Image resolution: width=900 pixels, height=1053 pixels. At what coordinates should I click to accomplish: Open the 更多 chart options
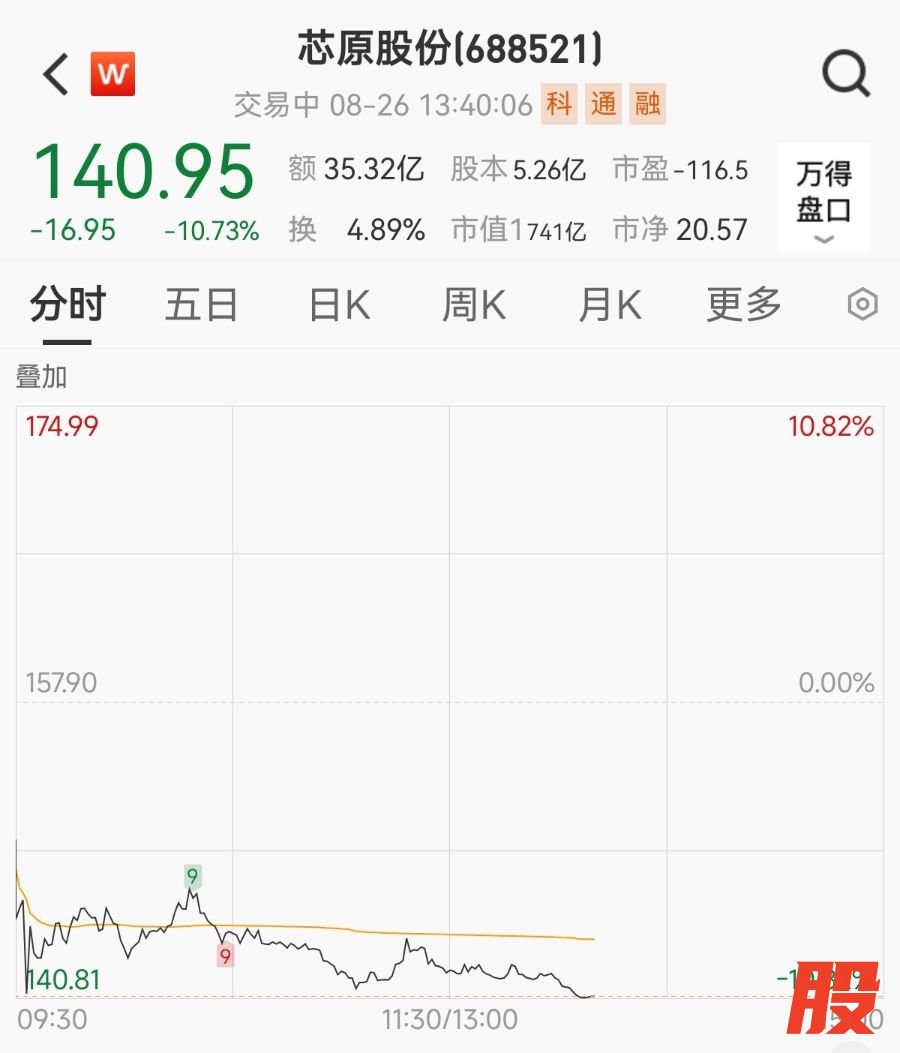point(744,305)
